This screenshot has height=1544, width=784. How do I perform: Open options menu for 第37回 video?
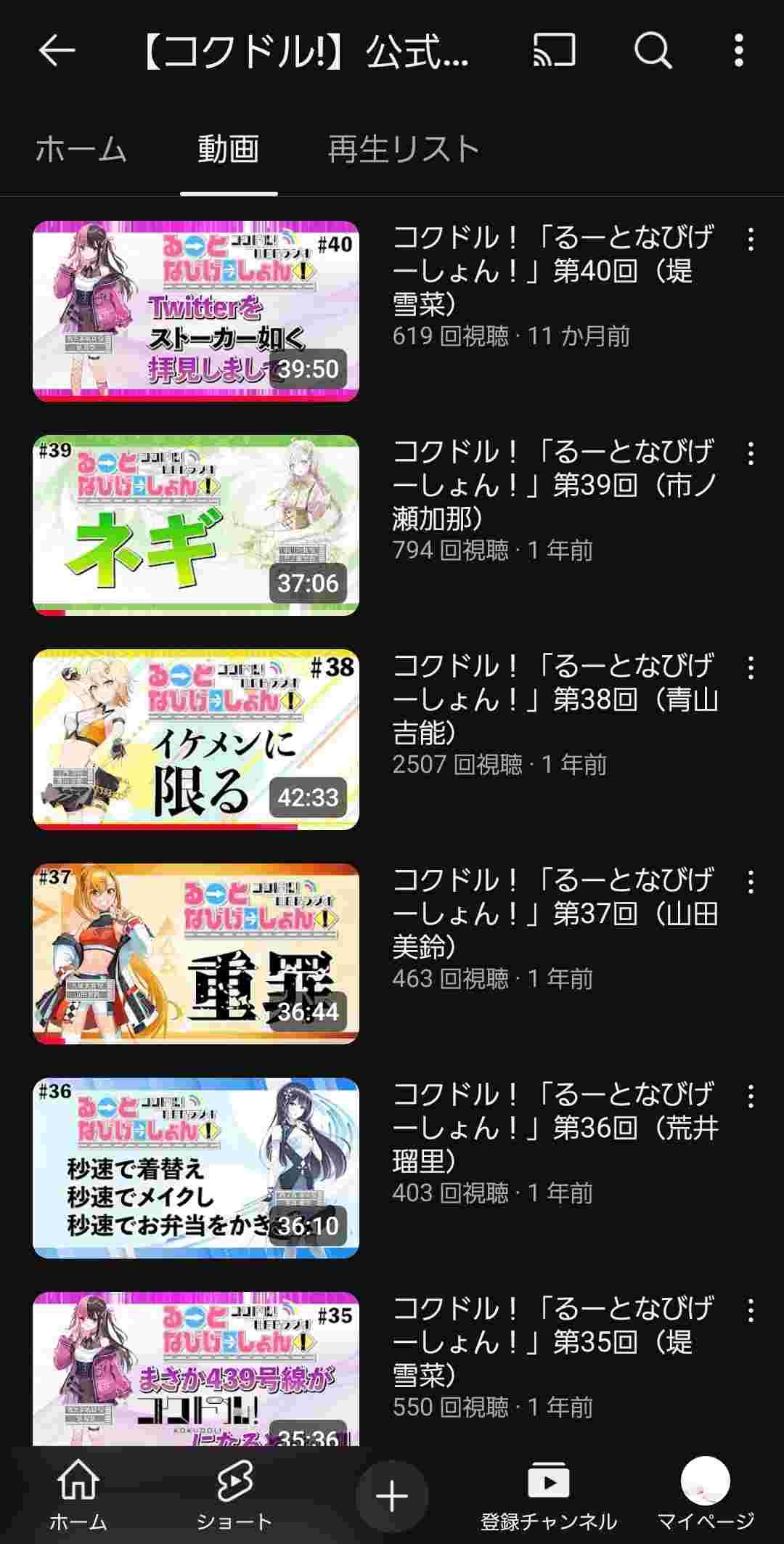pyautogui.click(x=751, y=882)
